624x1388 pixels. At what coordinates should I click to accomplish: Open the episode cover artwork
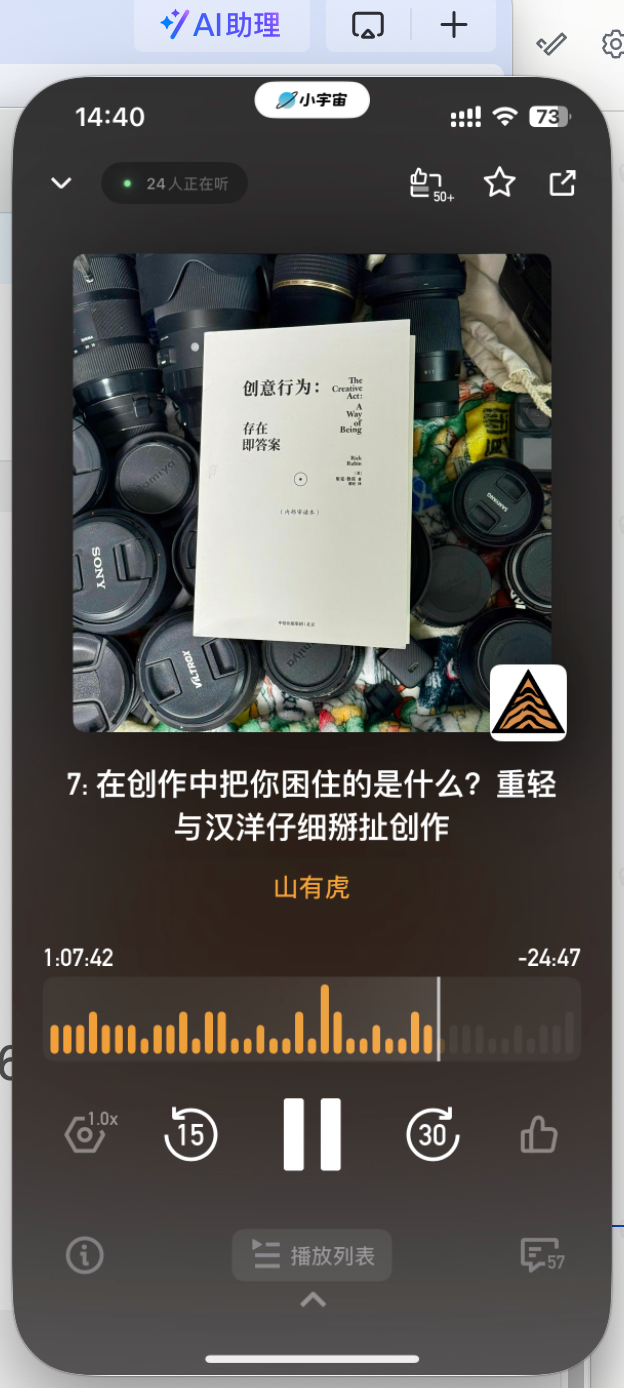click(311, 493)
